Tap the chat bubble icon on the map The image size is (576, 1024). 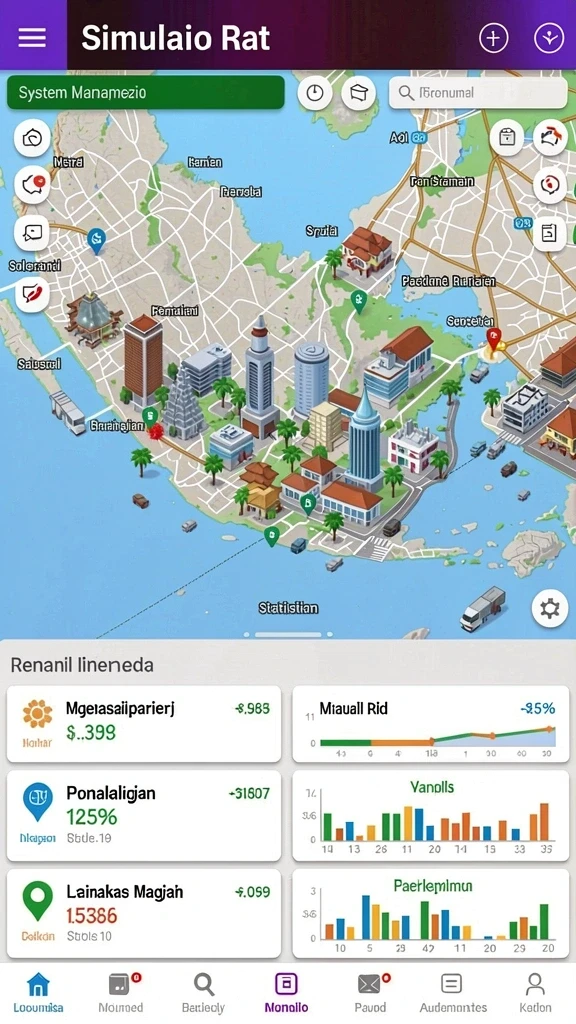click(x=32, y=233)
